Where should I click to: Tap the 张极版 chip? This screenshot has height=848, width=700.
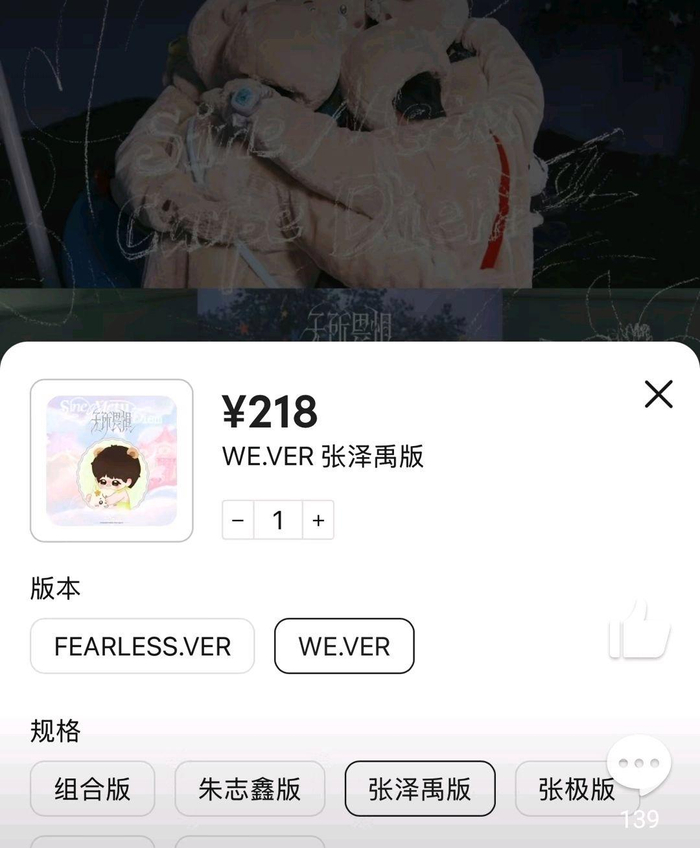(576, 789)
